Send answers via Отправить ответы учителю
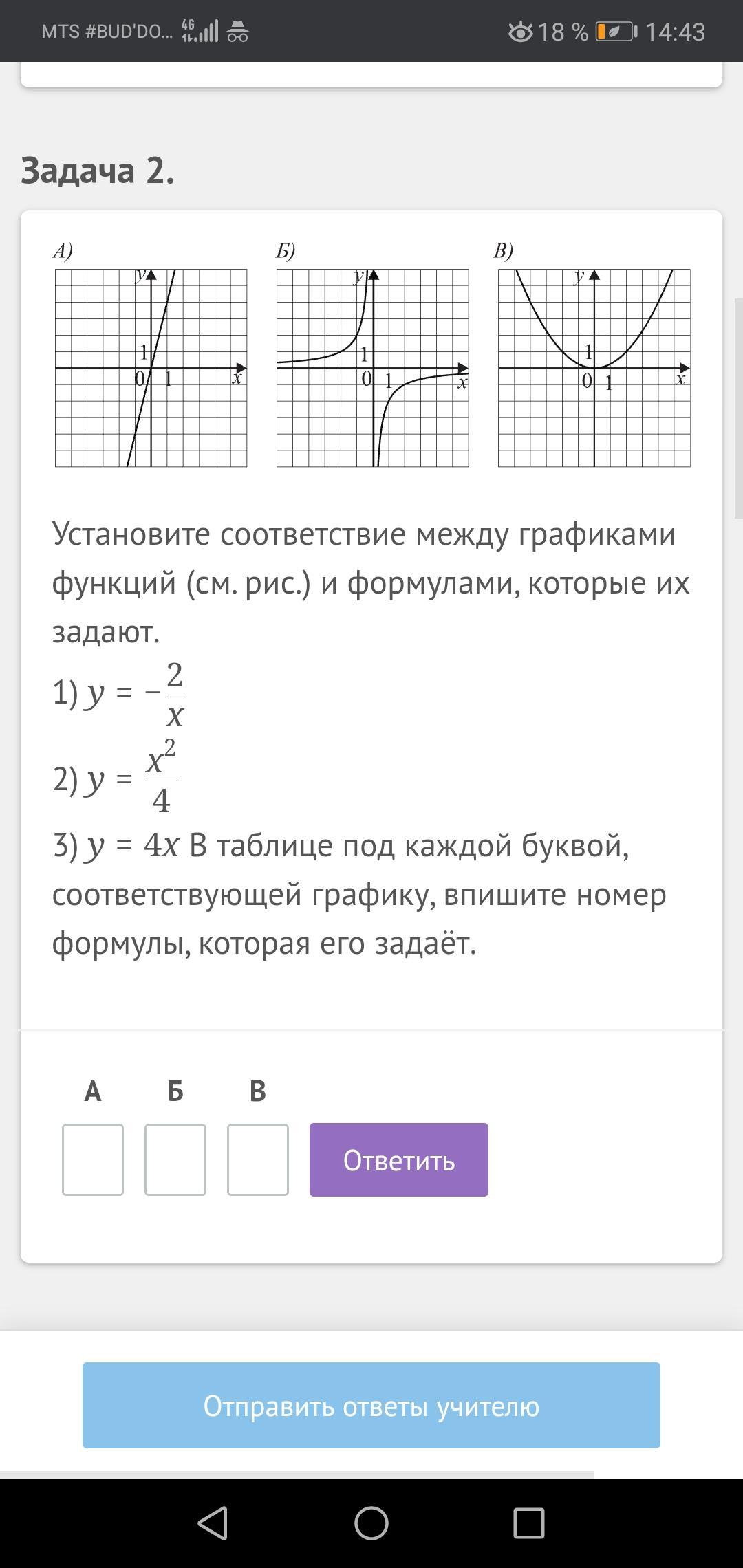This screenshot has width=743, height=1568. [371, 1405]
